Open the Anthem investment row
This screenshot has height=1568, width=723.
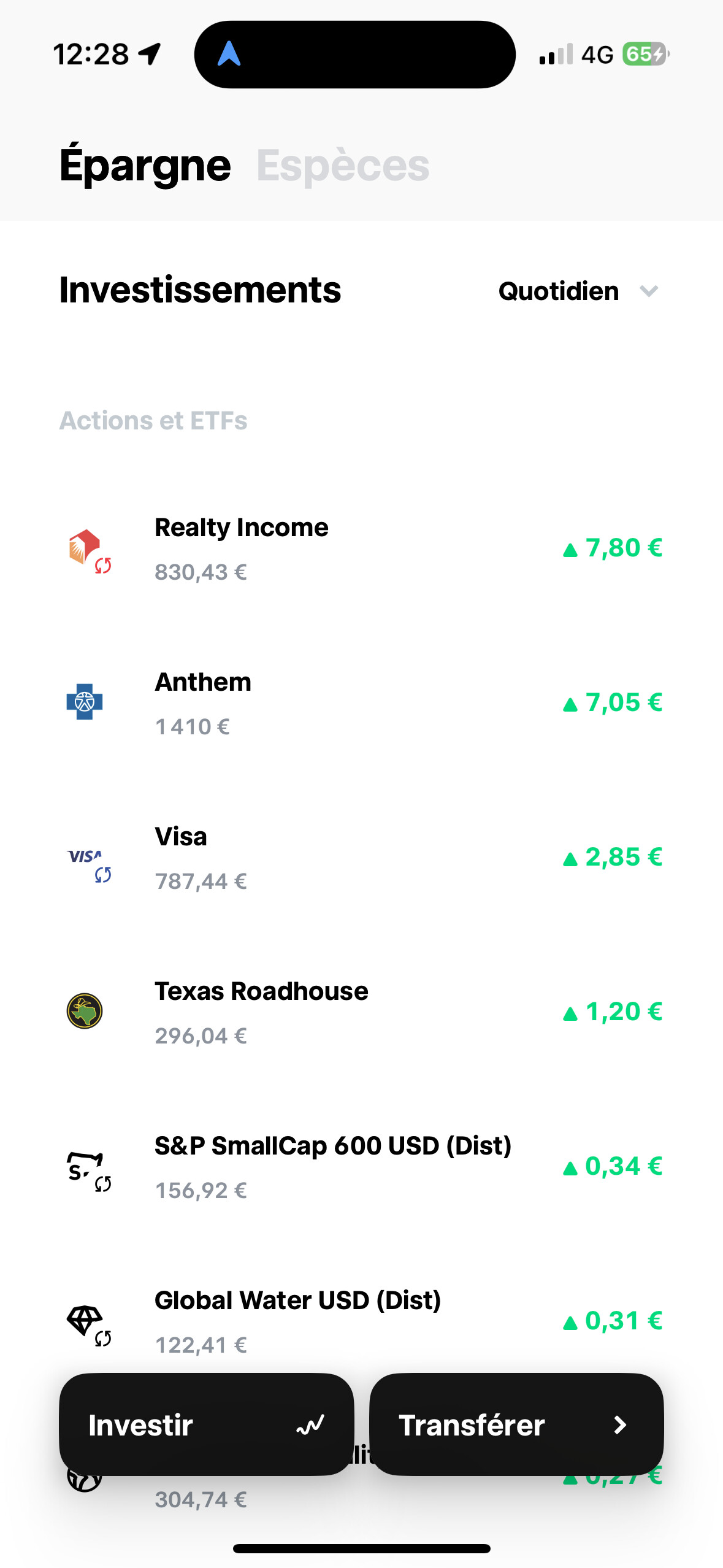coord(361,704)
